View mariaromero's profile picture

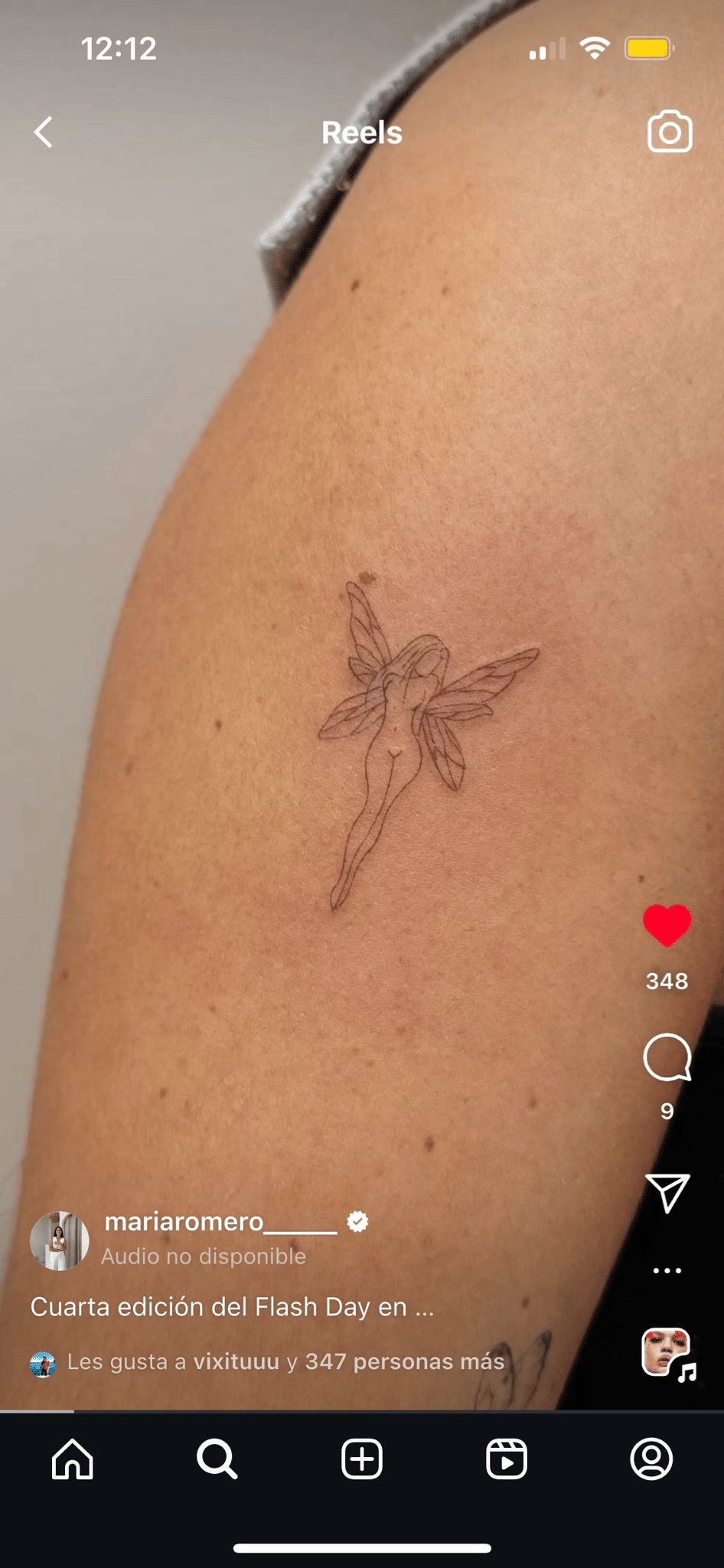[x=59, y=1240]
